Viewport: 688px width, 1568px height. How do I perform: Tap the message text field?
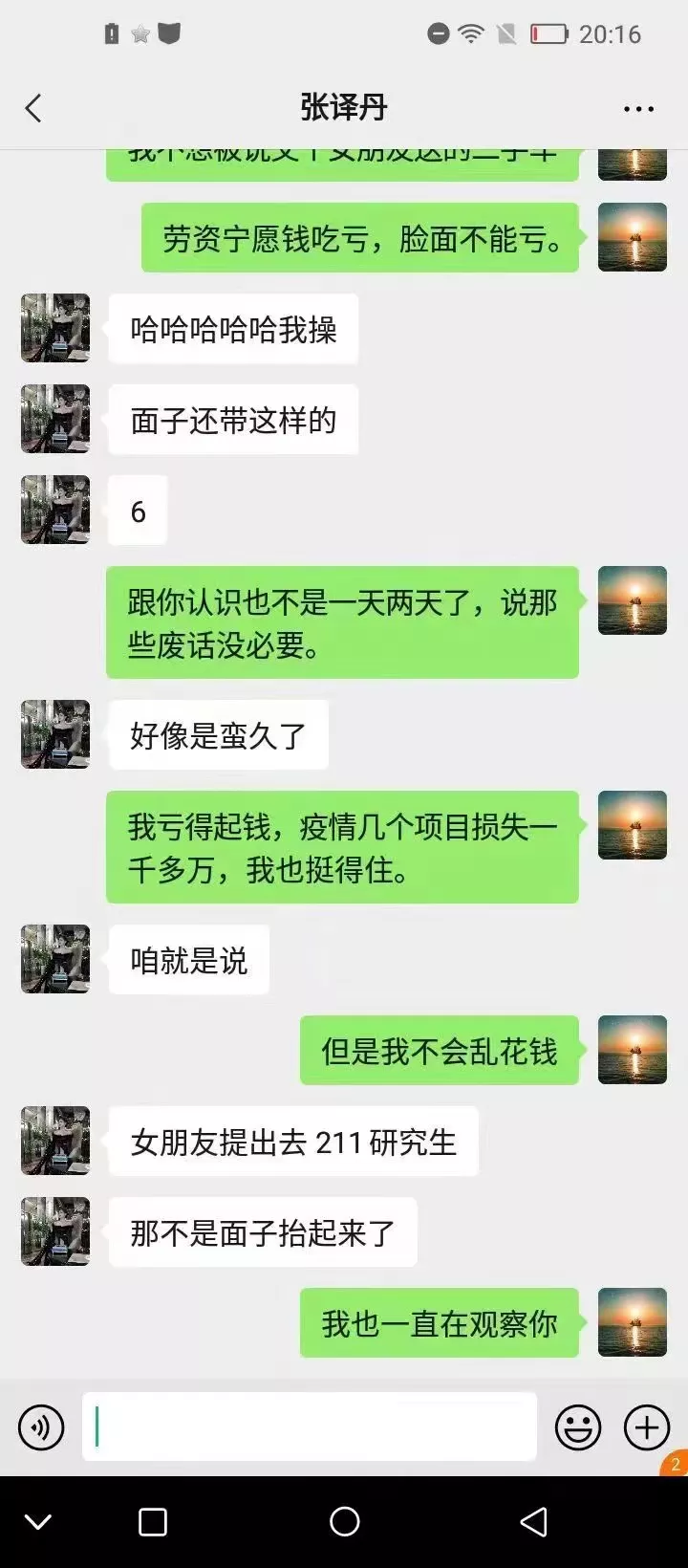[310, 1426]
